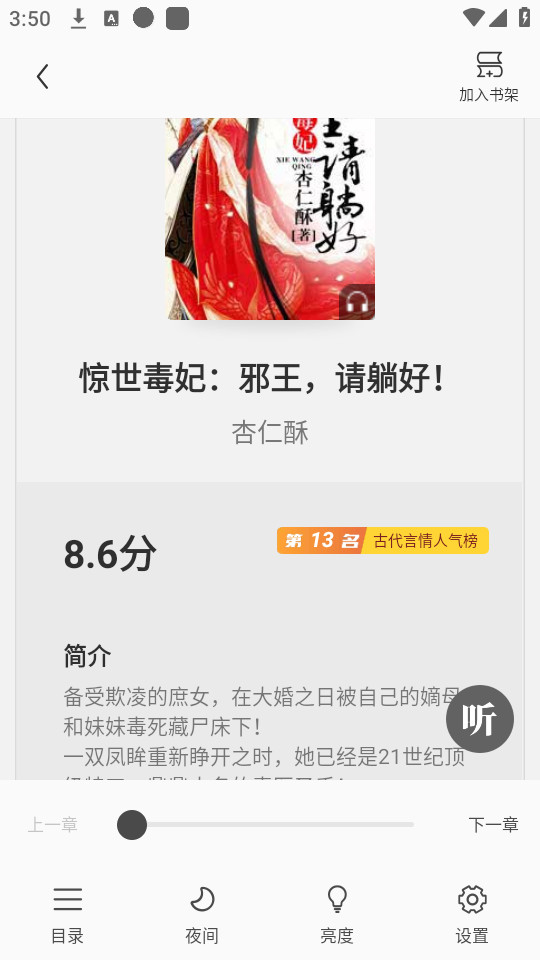Tap the chapter progress slider

coord(266,825)
